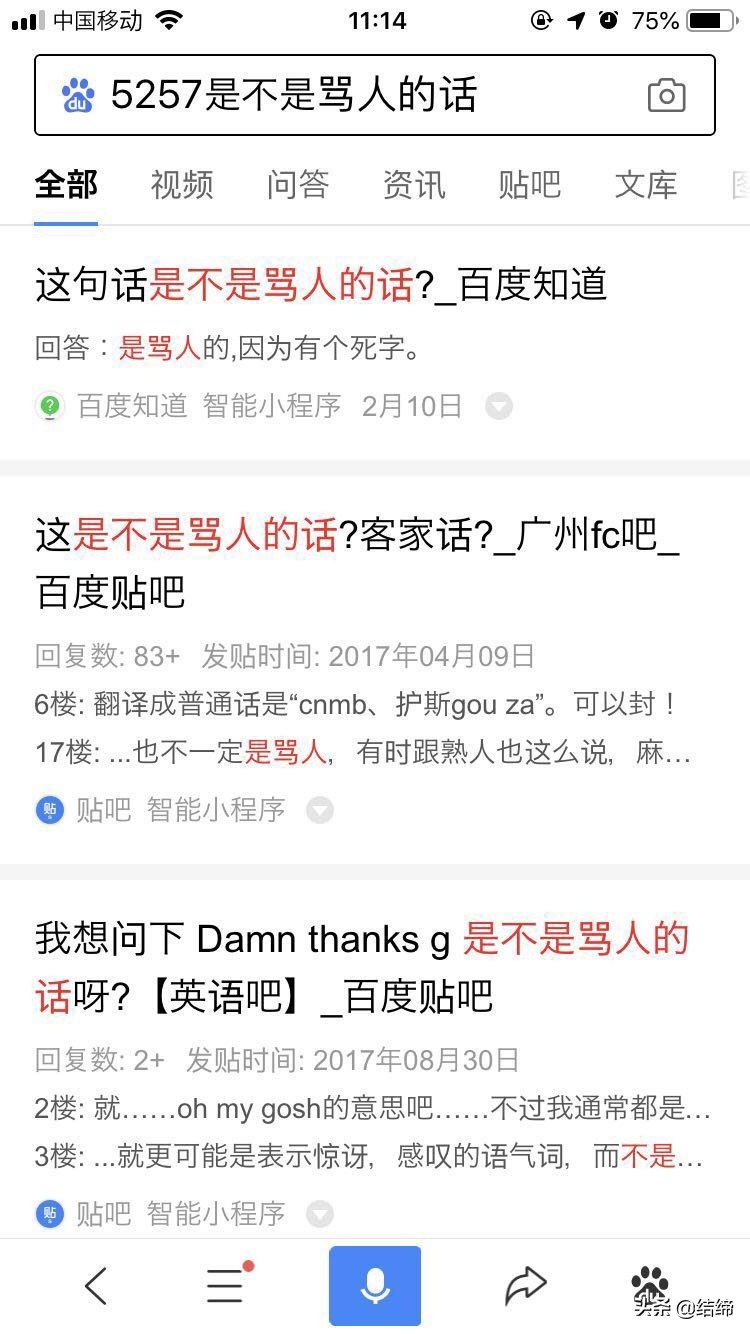Expand dropdown under 广州fc吧 result
750x1334 pixels.
[x=319, y=810]
